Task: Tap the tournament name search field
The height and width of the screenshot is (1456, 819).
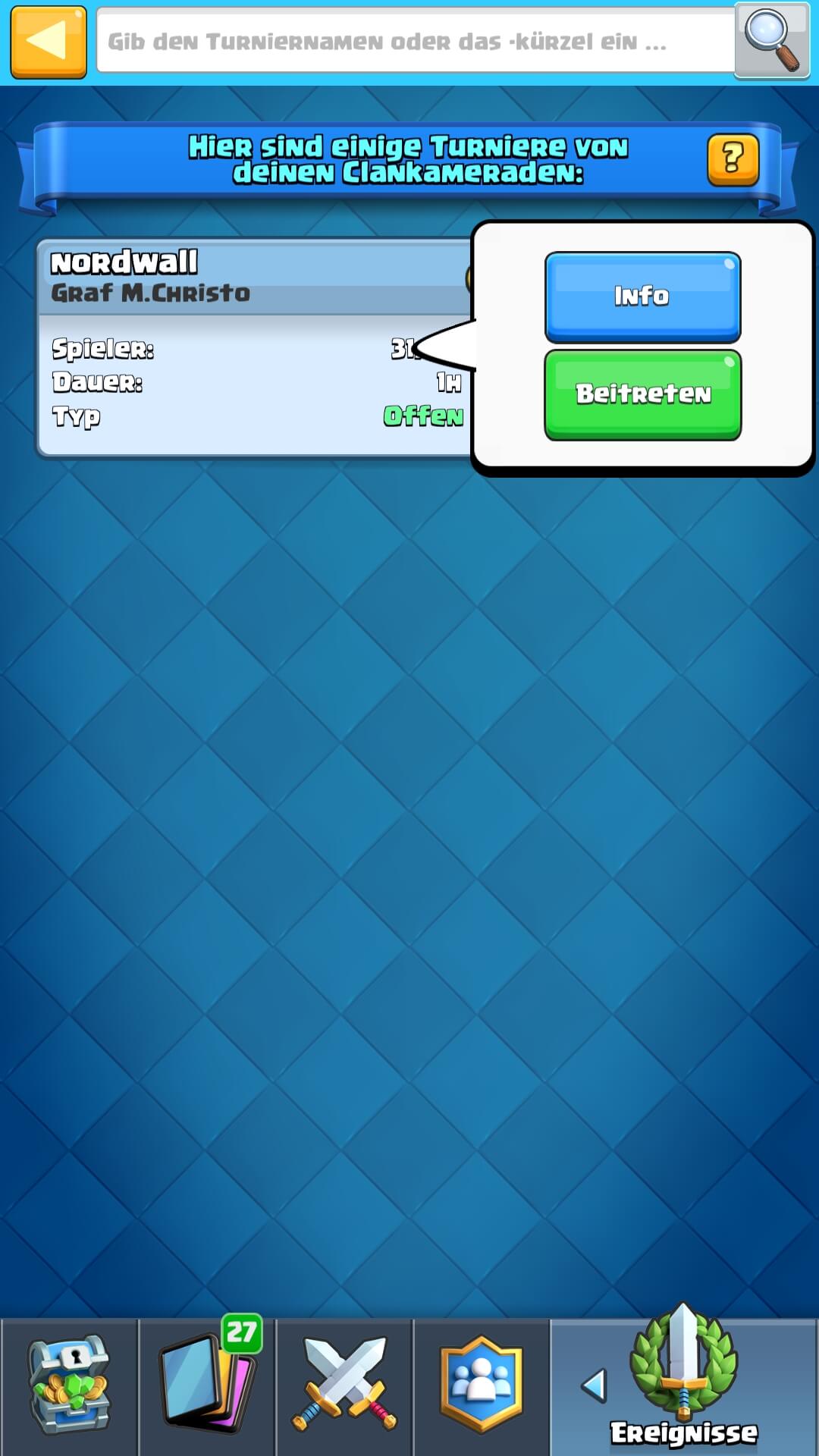Action: tap(413, 42)
